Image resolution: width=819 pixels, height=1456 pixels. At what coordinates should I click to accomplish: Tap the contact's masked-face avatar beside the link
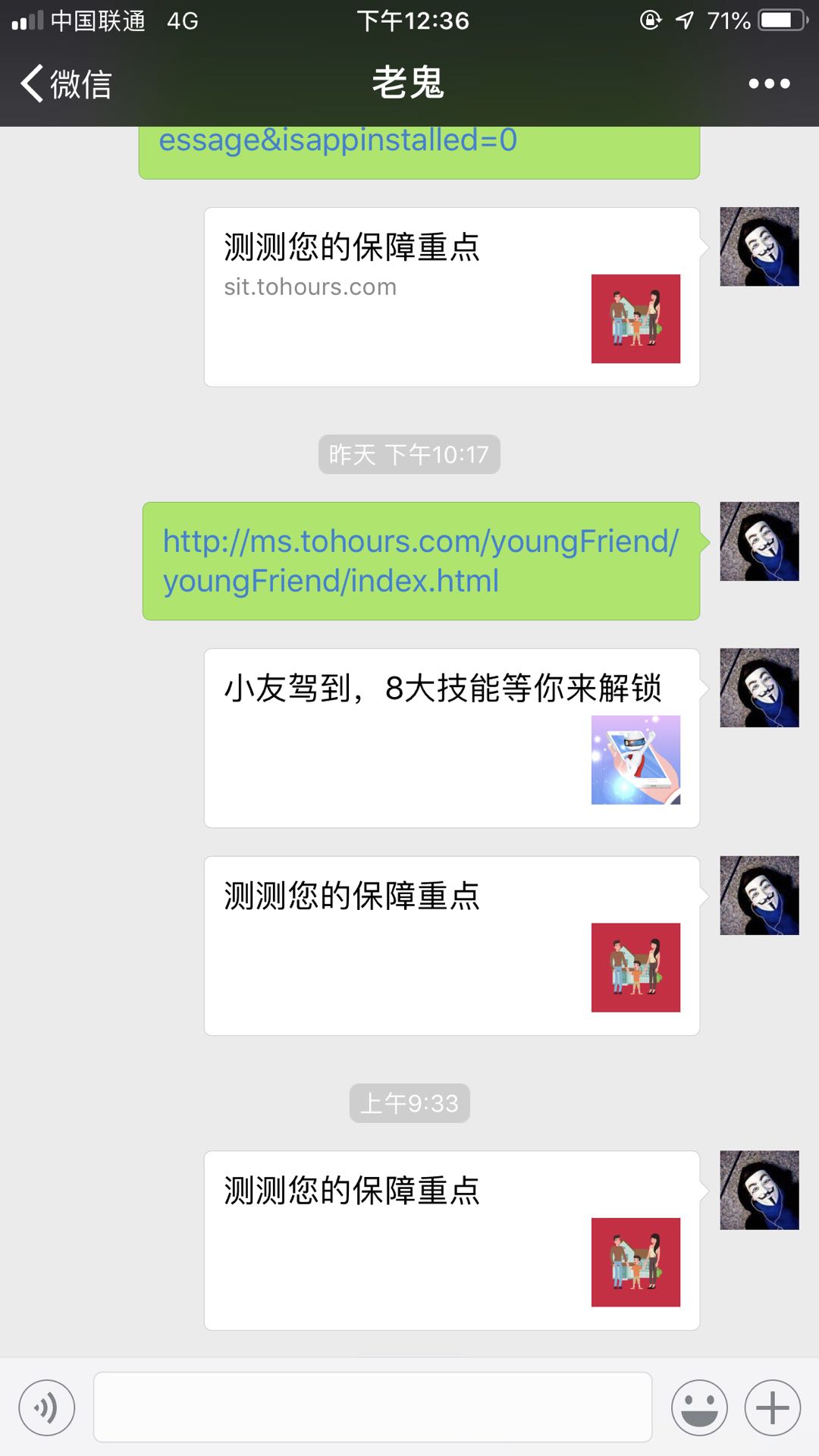758,540
